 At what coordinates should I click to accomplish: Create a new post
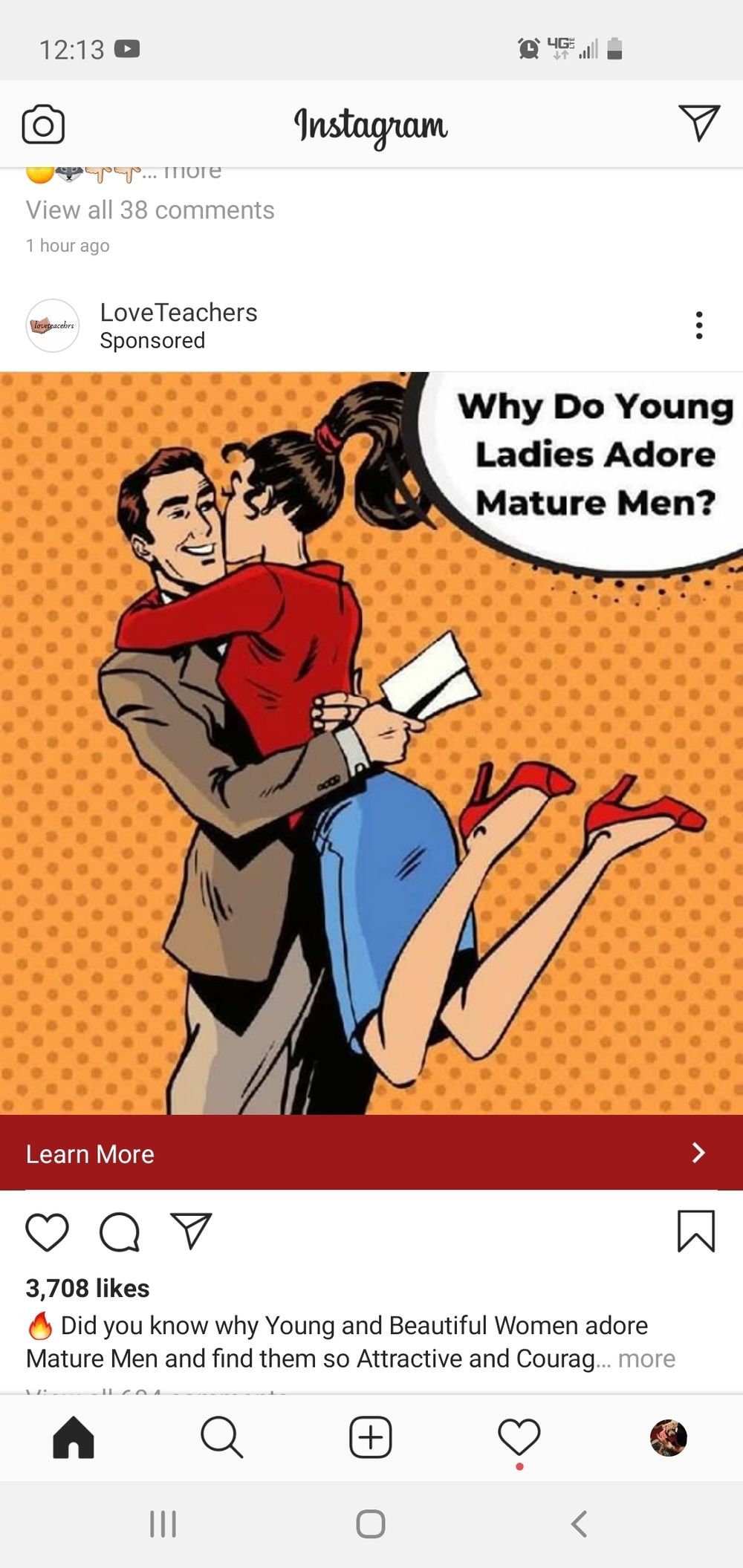pos(371,1437)
